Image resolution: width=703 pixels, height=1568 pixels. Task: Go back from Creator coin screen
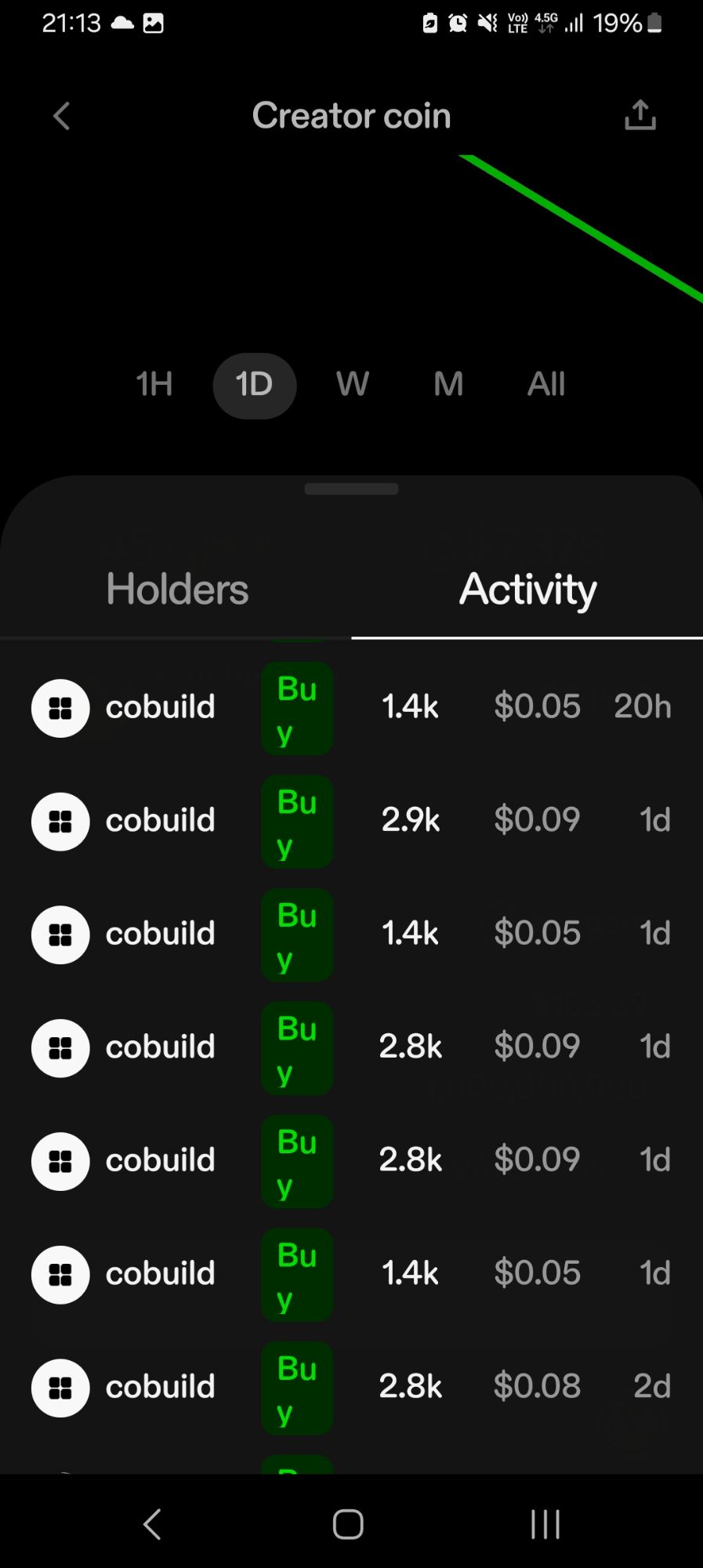click(x=62, y=116)
